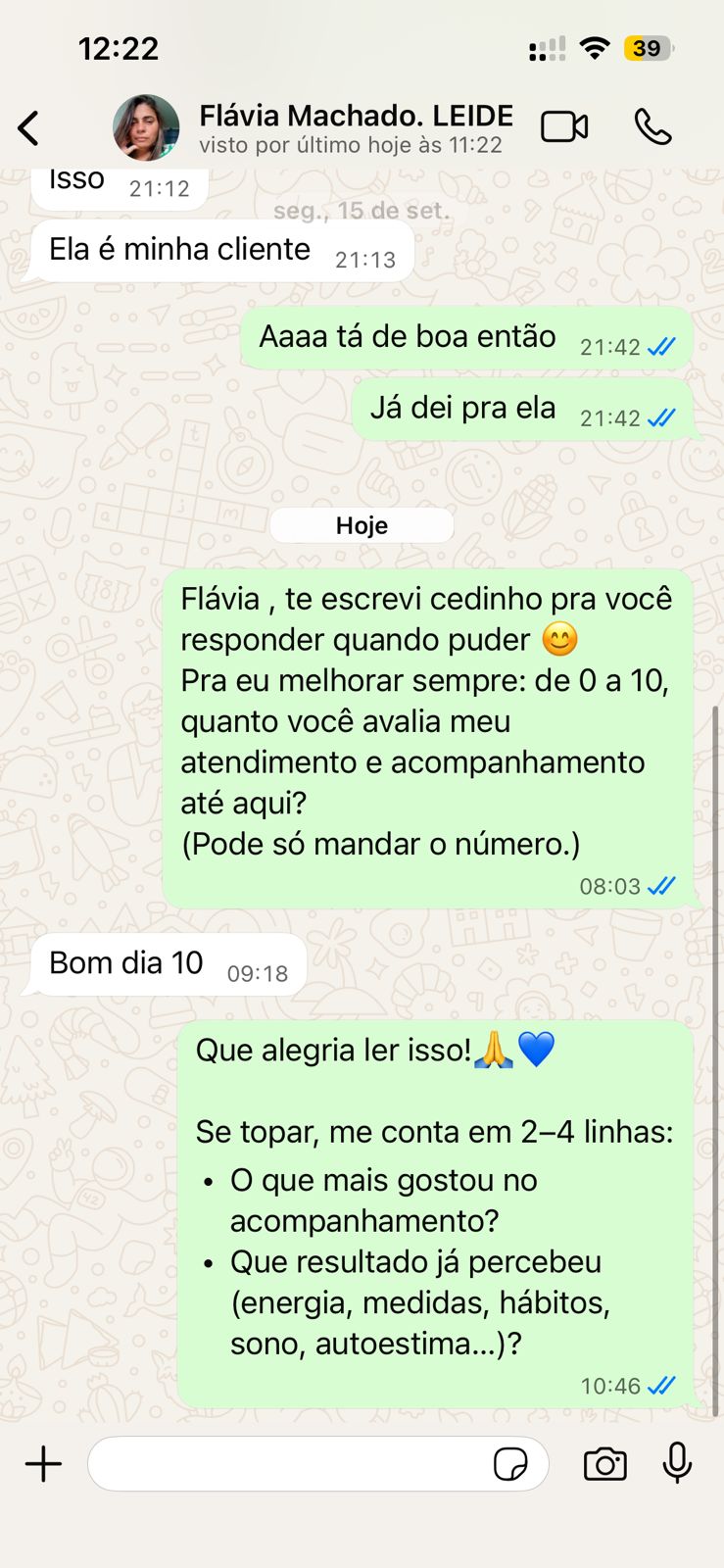
Task: Open the attachment plus menu
Action: coord(43,1464)
